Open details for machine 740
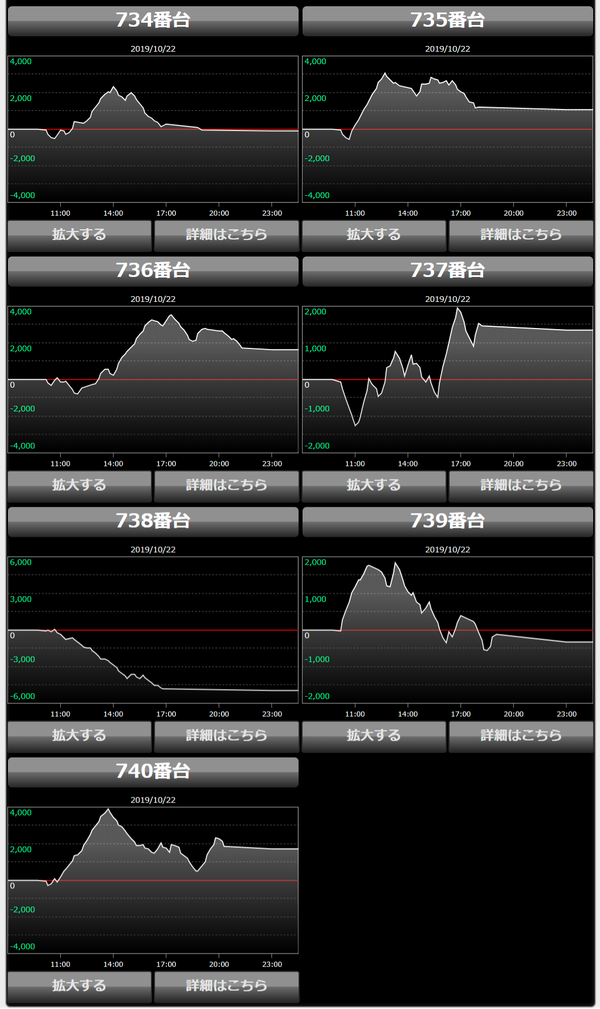 coord(226,986)
